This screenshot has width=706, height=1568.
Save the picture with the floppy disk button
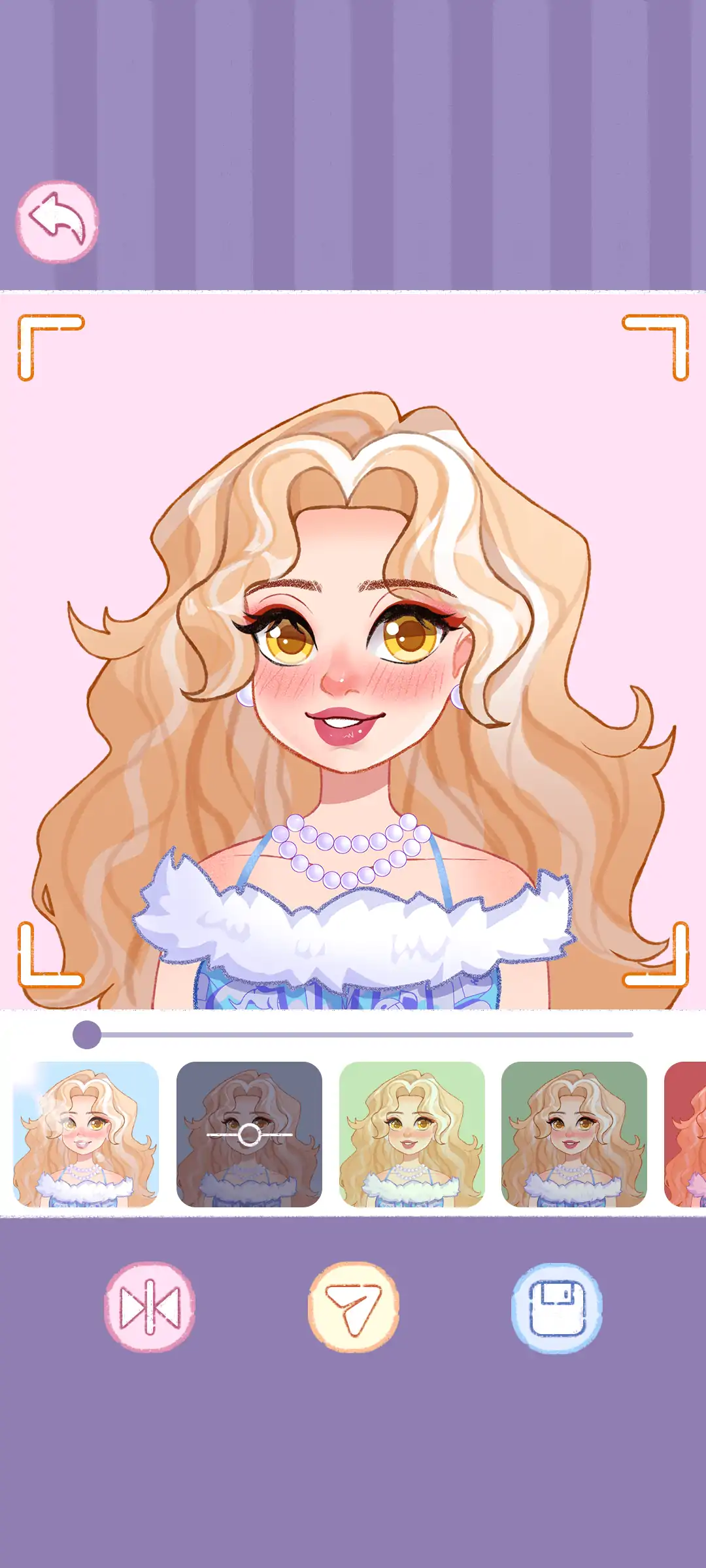coord(556,1307)
